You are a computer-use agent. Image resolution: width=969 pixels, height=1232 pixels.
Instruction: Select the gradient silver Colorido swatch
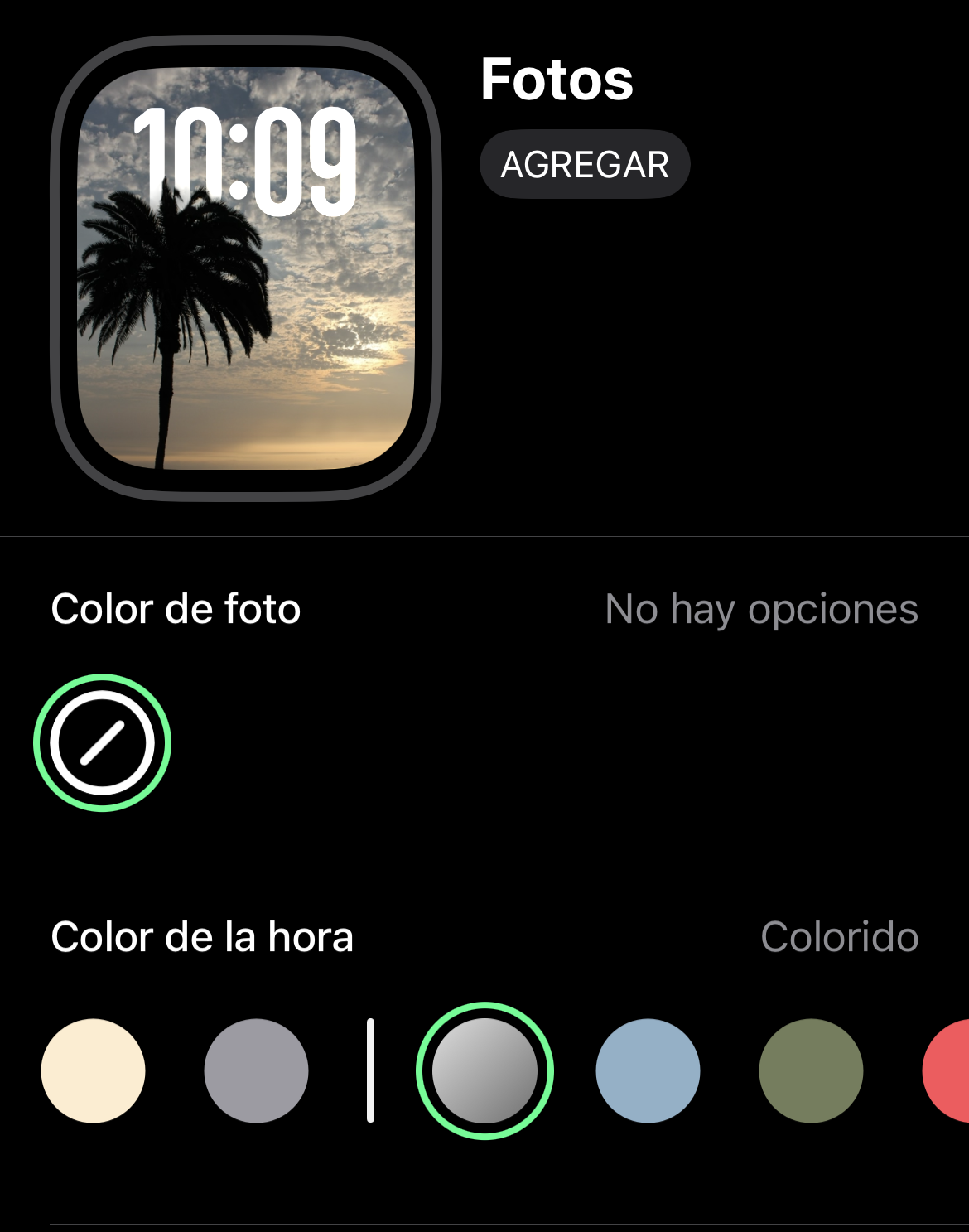click(x=485, y=1070)
